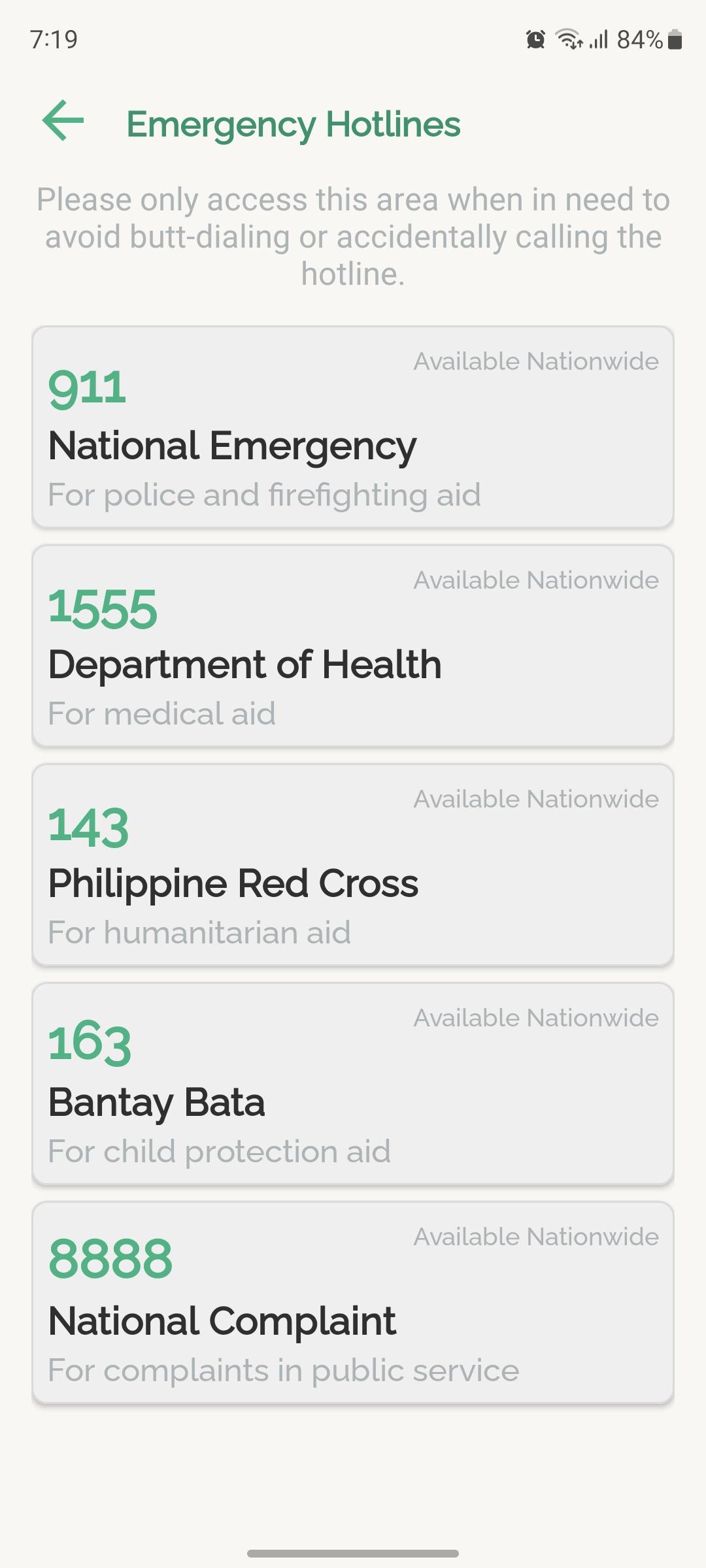706x1568 pixels.
Task: Select the 1555 Department of Health card
Action: click(x=353, y=646)
